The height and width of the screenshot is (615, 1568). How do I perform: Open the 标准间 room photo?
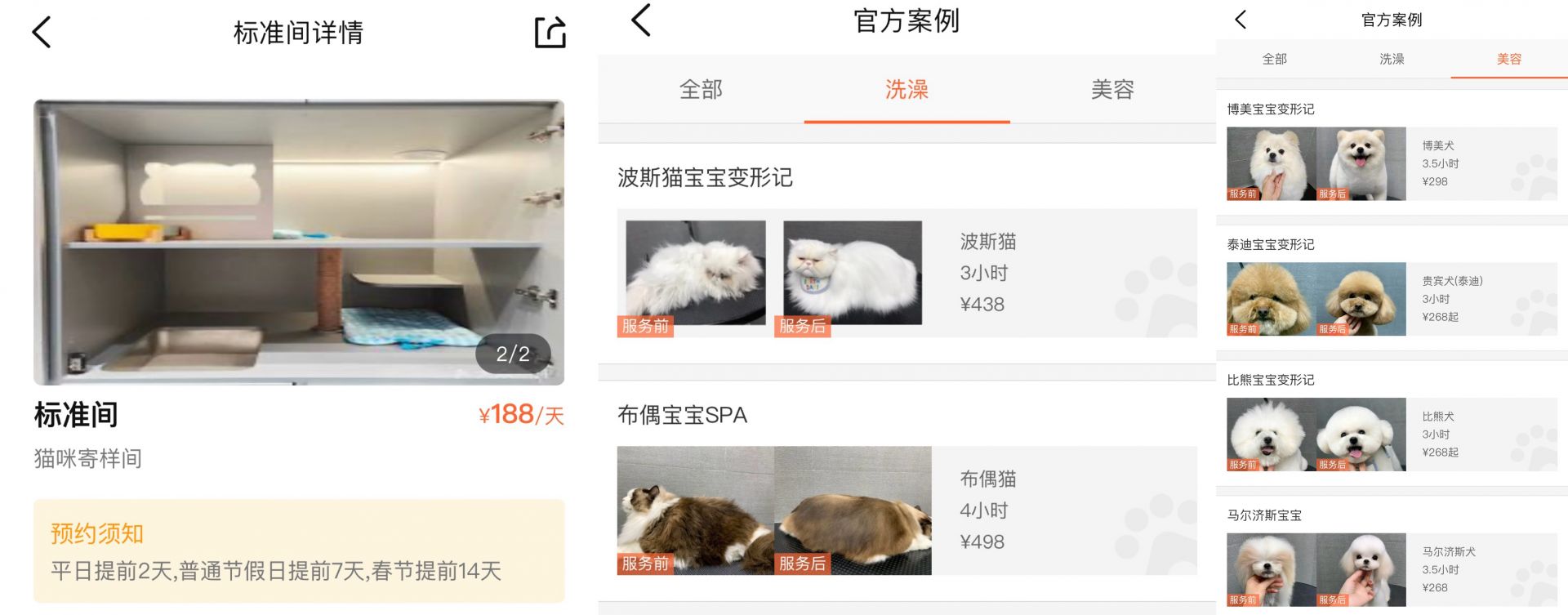(298, 242)
